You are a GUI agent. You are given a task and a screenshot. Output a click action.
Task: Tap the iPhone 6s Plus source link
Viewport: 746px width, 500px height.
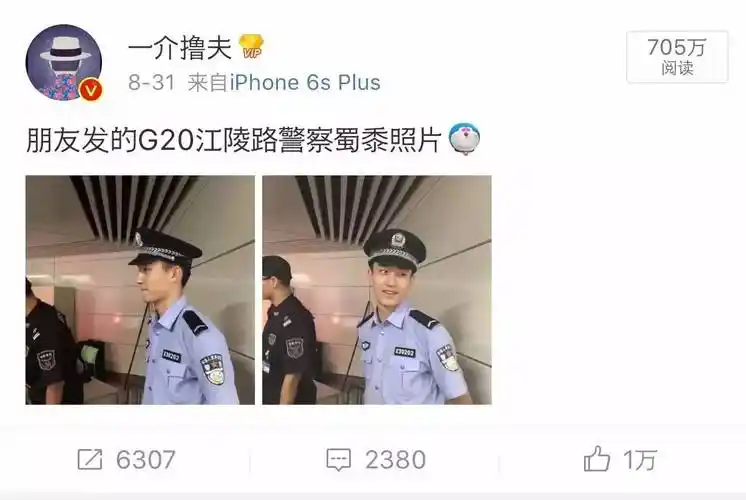click(x=305, y=82)
